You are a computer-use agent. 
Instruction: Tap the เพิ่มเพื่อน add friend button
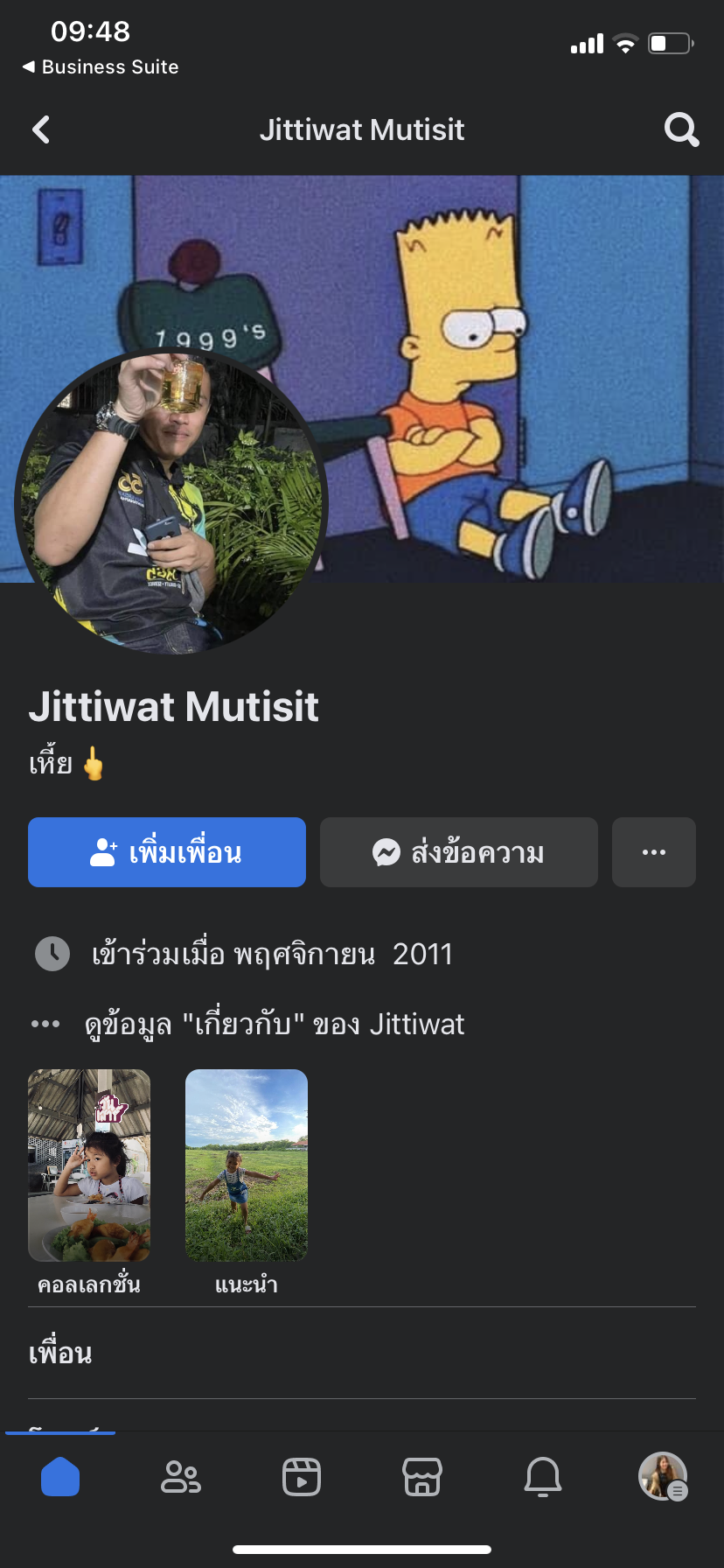167,852
